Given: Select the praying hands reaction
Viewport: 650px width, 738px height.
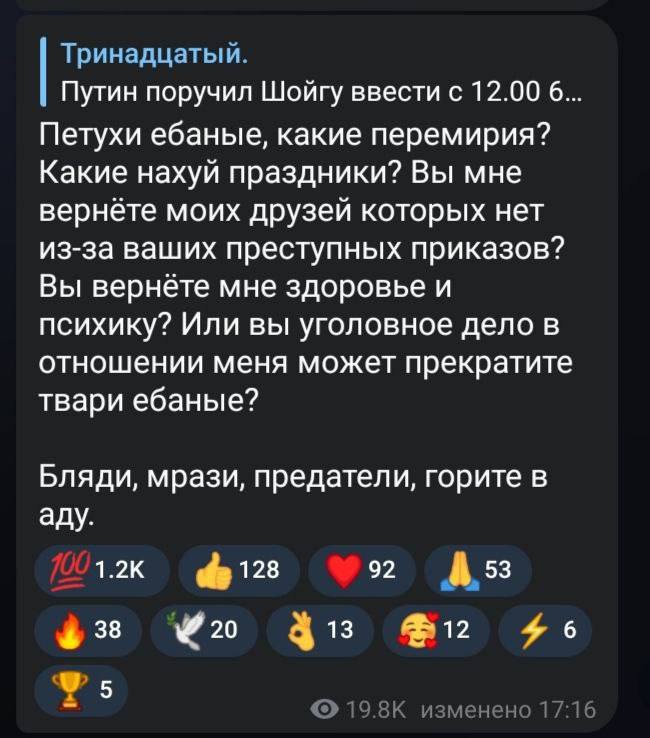Looking at the screenshot, I should (x=476, y=571).
